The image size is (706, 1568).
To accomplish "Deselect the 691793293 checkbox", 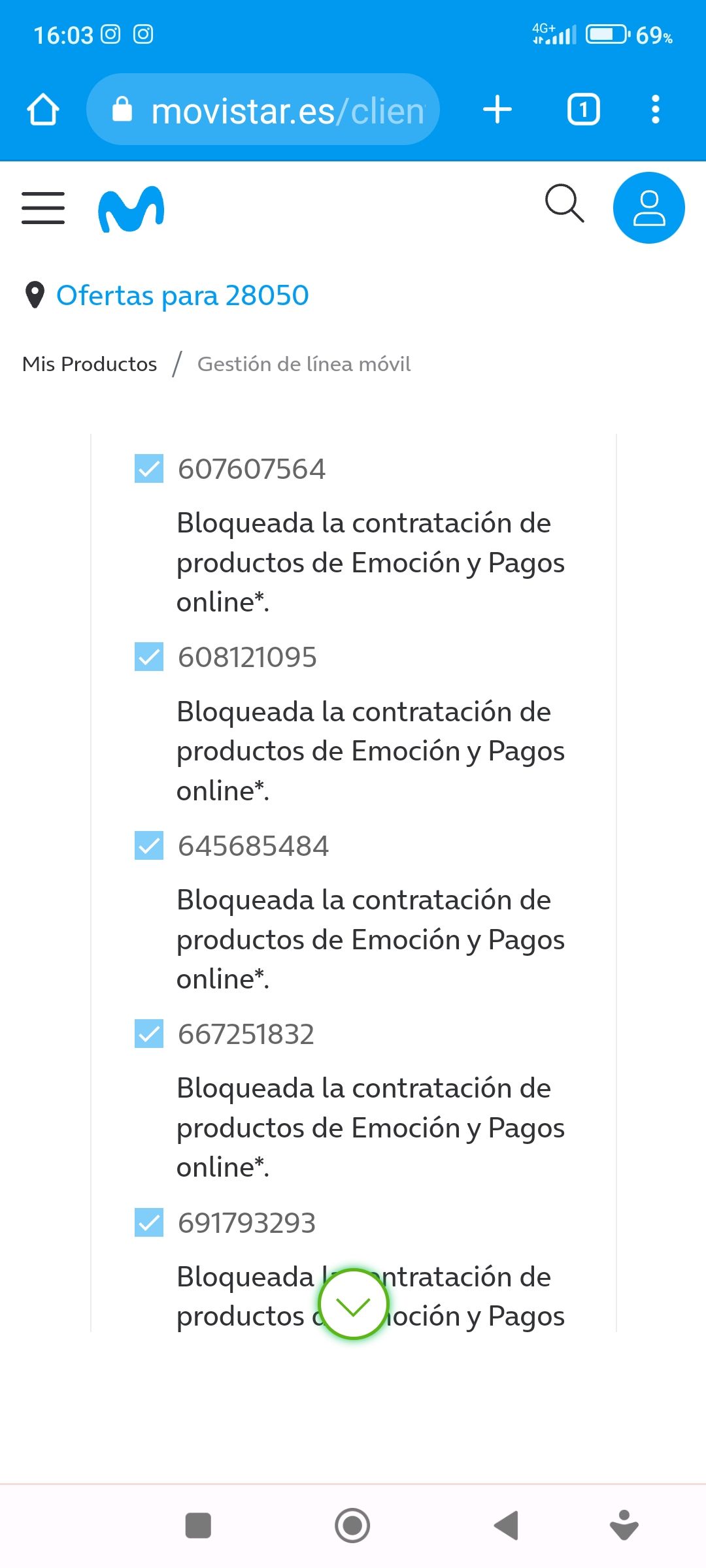I will [148, 1222].
